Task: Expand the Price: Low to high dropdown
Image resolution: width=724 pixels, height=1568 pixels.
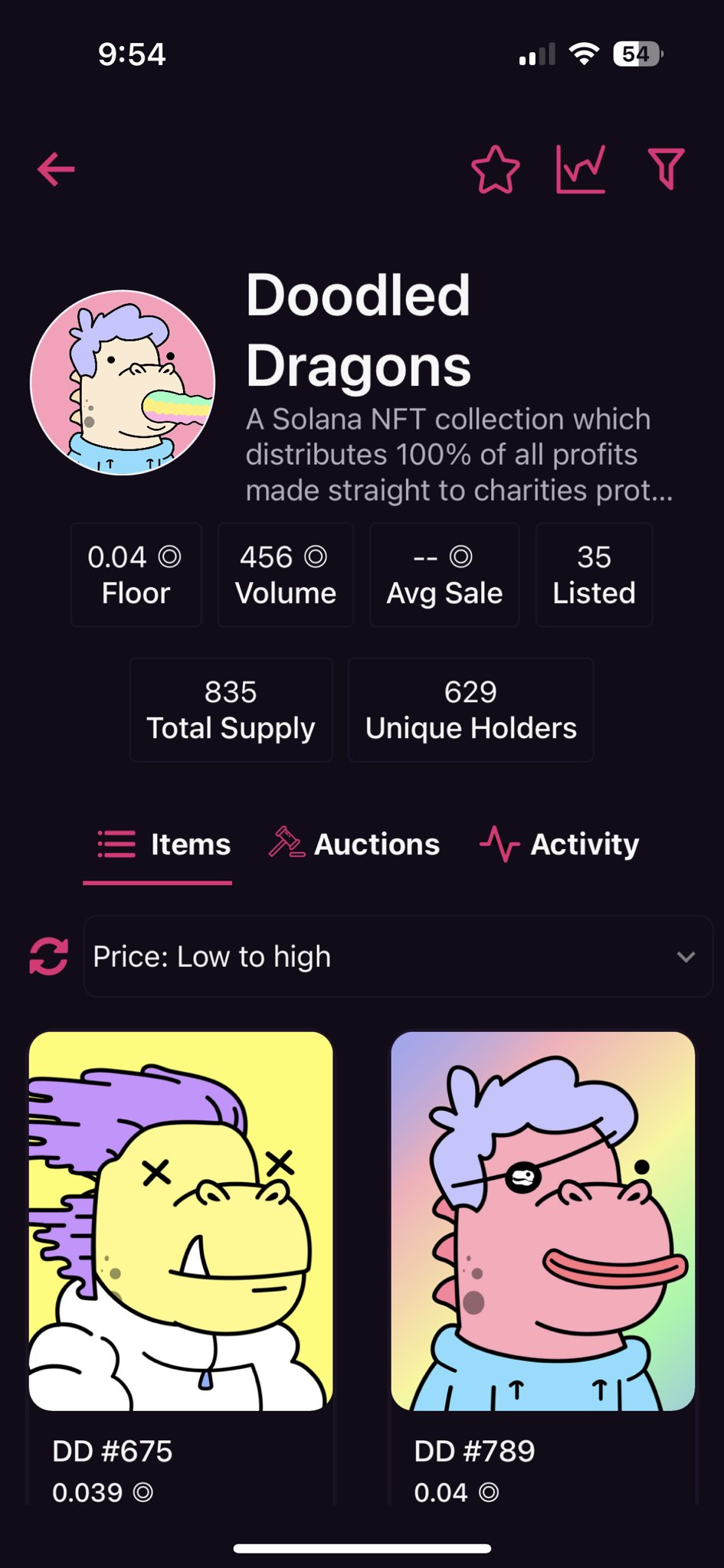Action: [398, 957]
